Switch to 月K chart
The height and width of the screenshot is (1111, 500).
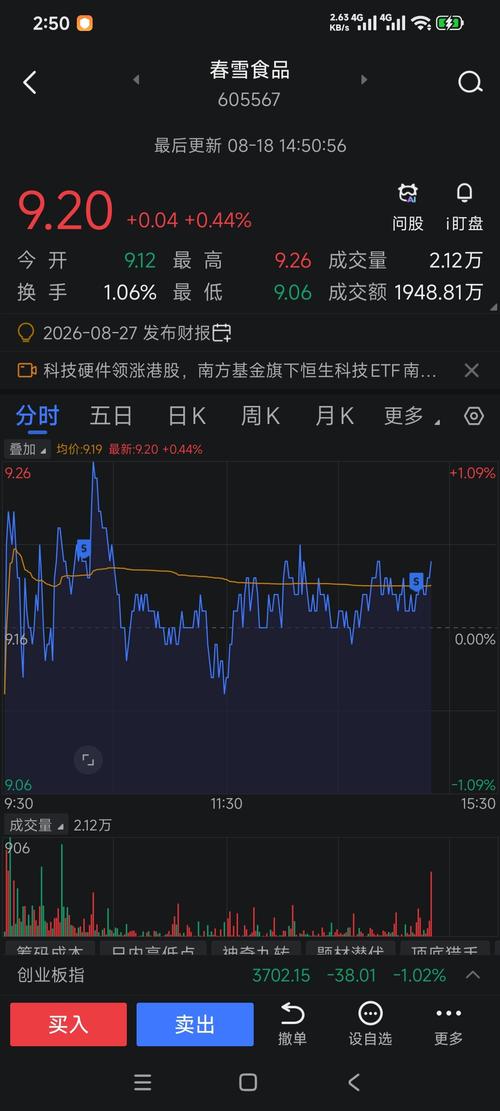click(334, 416)
